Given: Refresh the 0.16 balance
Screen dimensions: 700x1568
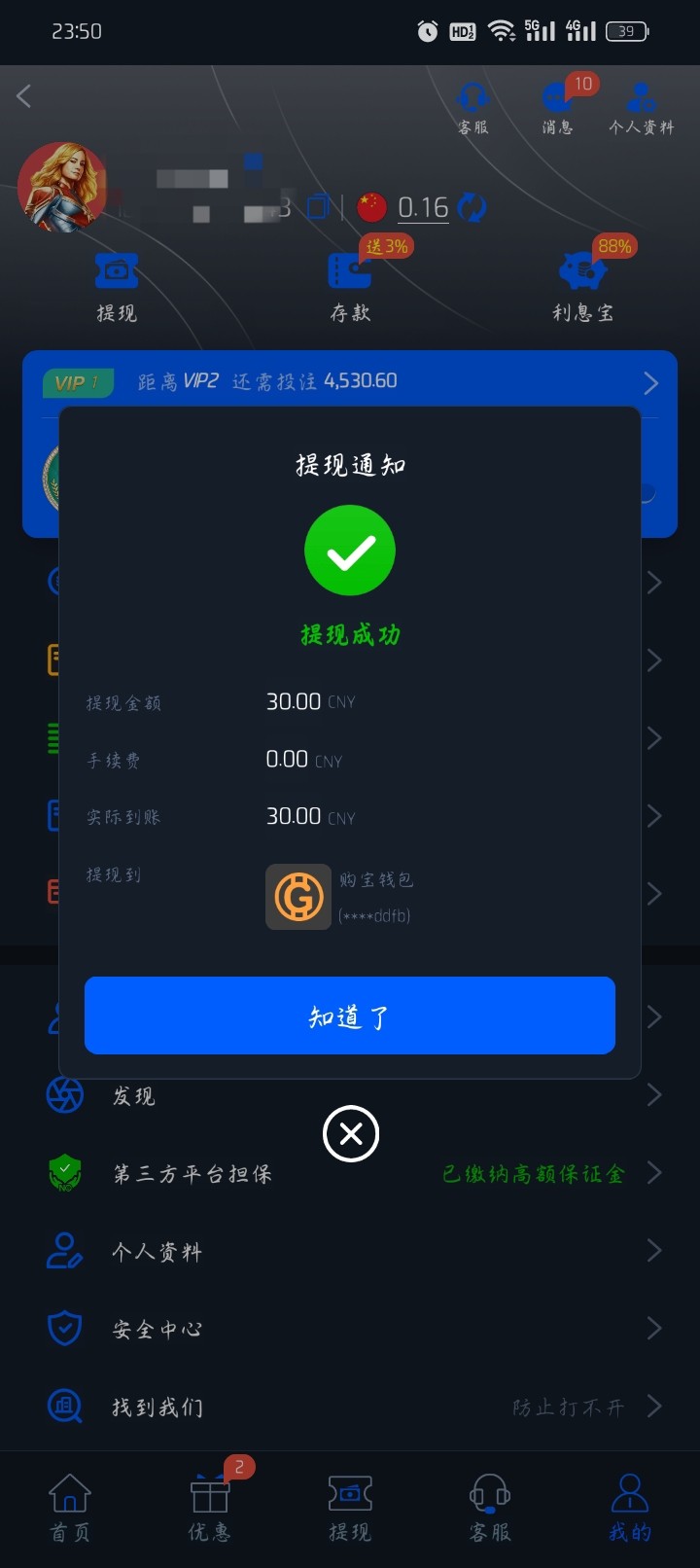Looking at the screenshot, I should [x=472, y=207].
